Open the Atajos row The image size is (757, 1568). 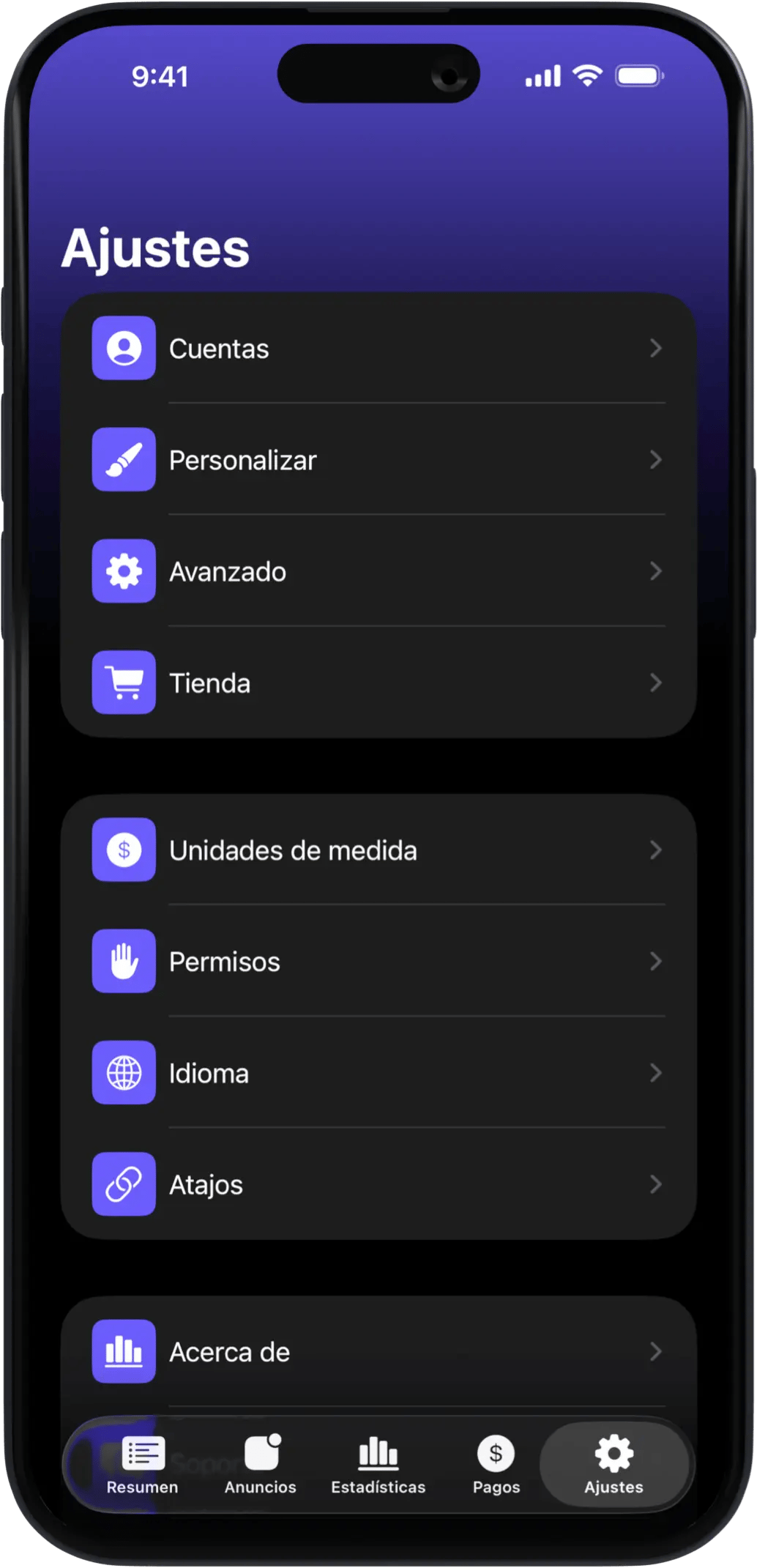pos(378,1184)
